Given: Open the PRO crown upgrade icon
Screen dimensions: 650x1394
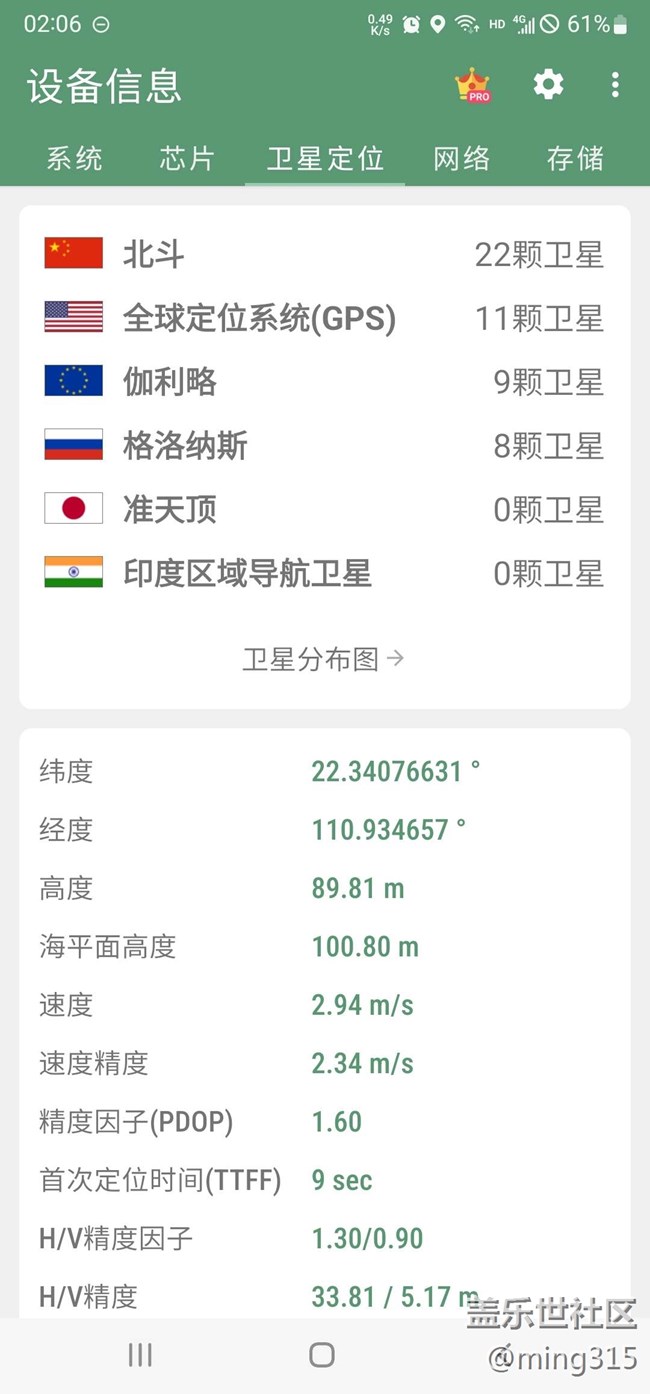Looking at the screenshot, I should click(x=472, y=86).
